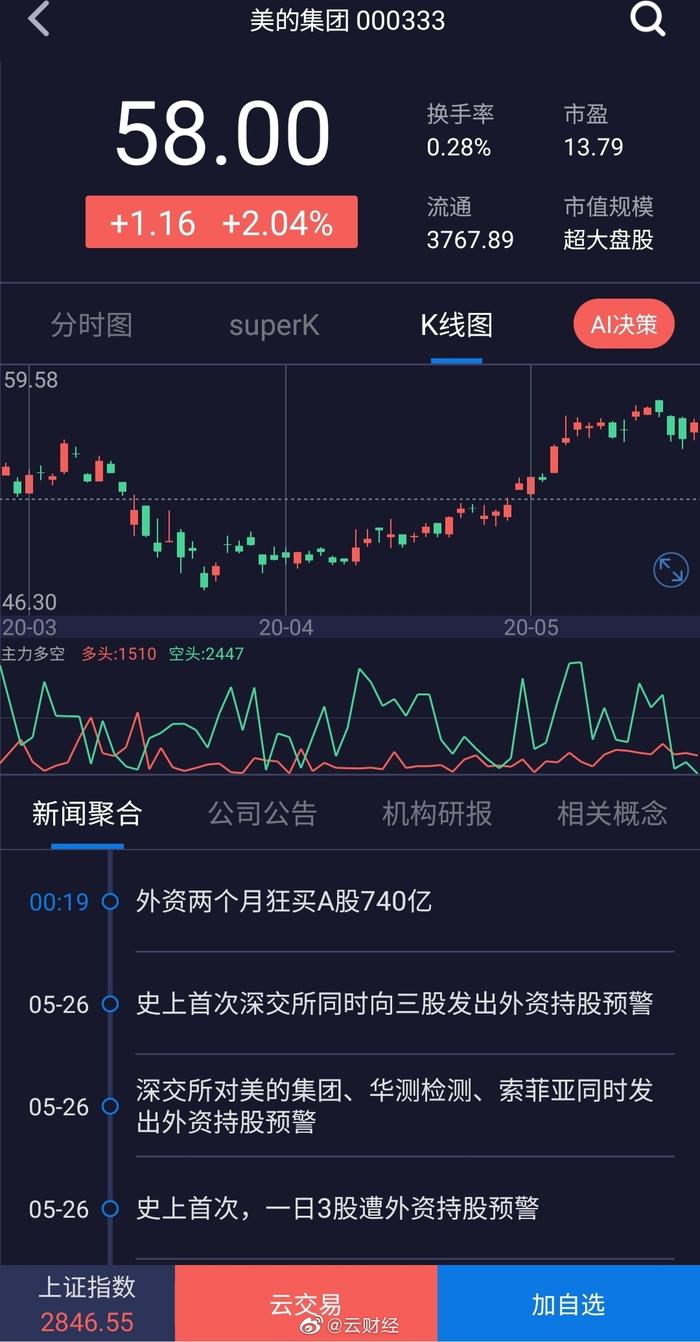Select the 新闻聚合 tab
Viewport: 700px width, 1342px height.
pos(87,814)
